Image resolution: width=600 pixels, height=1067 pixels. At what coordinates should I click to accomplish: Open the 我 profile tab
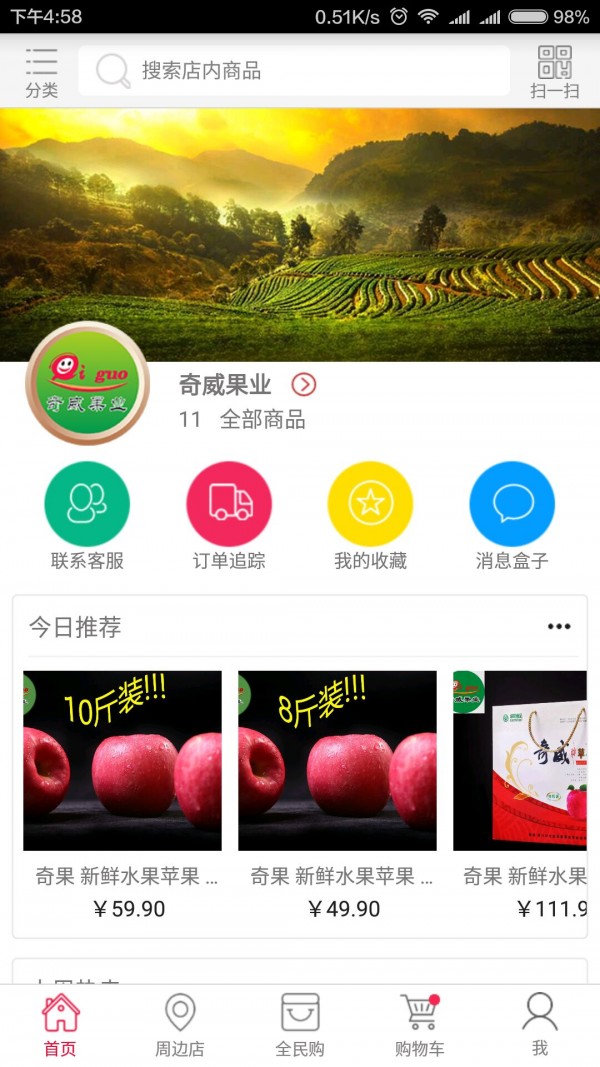coord(540,1025)
